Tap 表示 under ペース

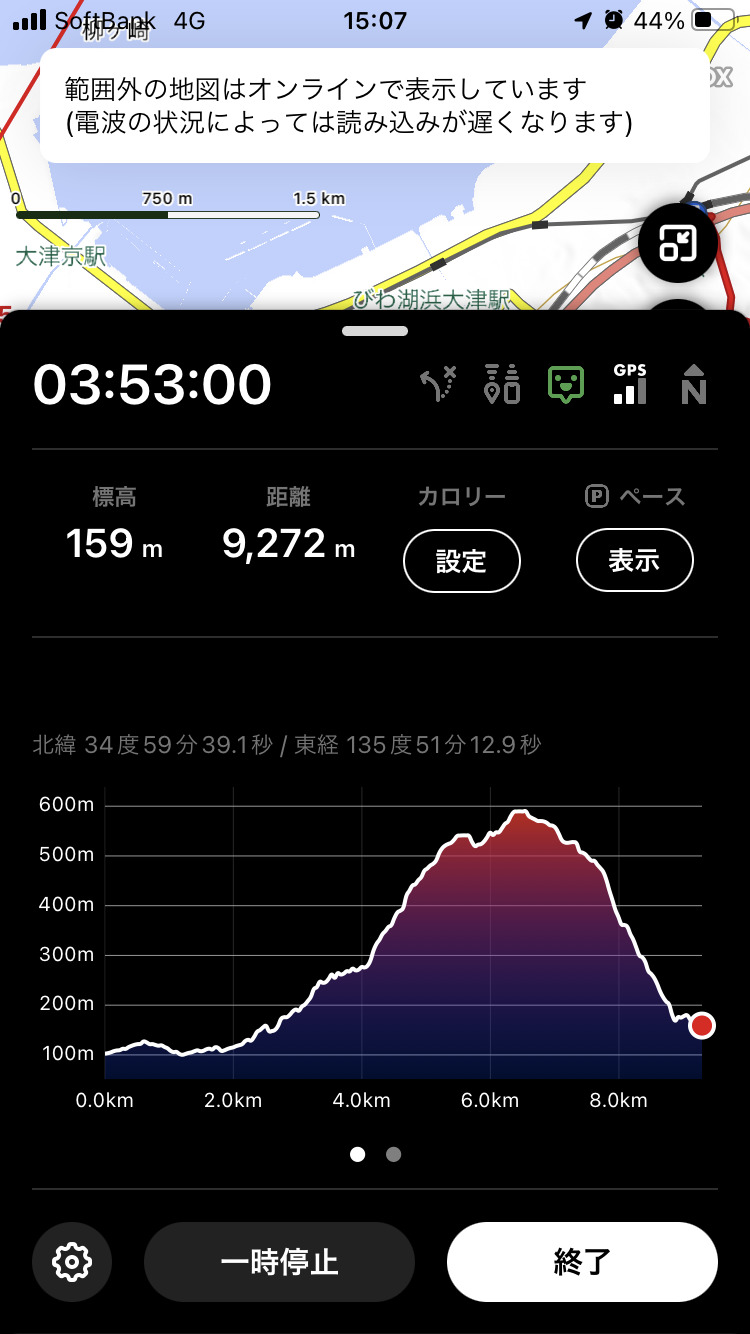point(634,561)
